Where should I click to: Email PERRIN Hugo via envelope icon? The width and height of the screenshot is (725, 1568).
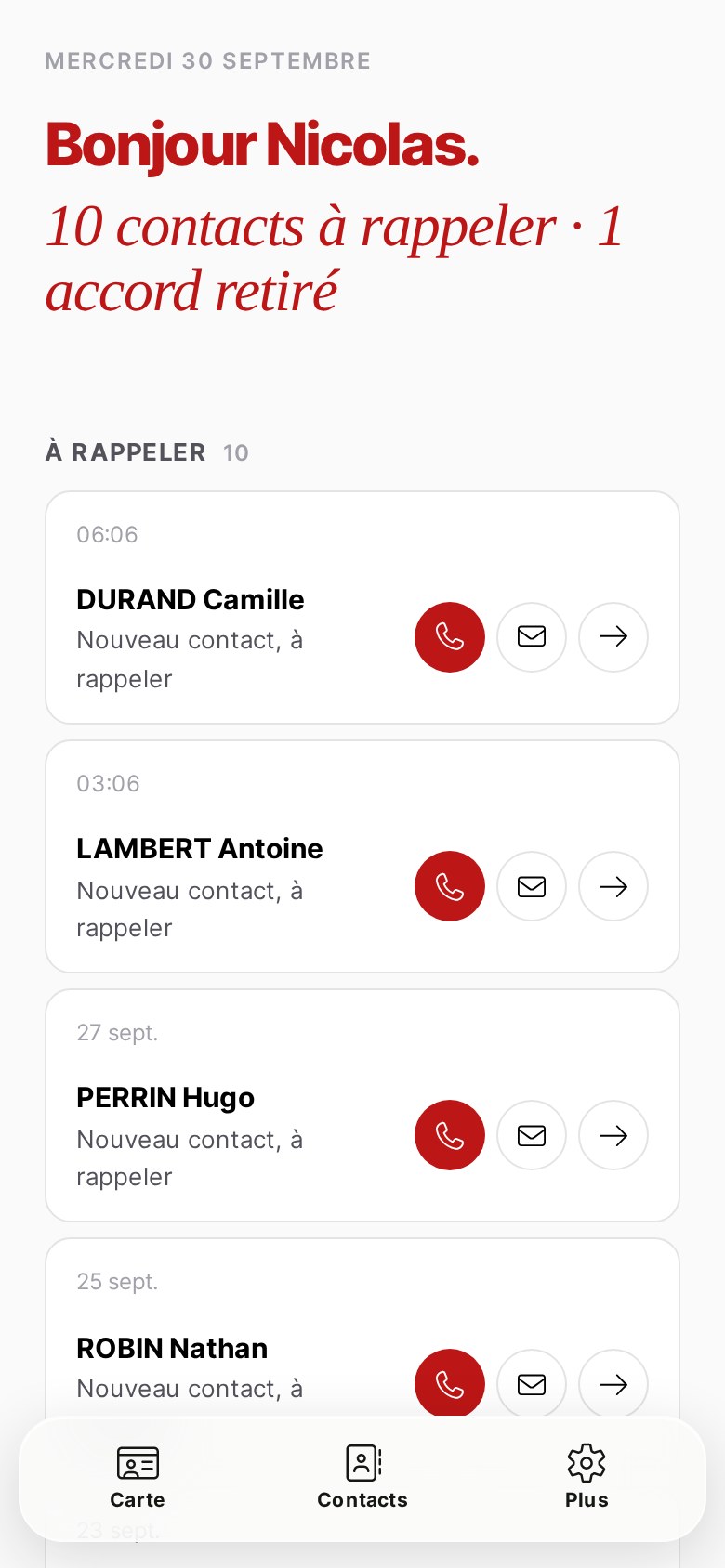click(532, 1135)
